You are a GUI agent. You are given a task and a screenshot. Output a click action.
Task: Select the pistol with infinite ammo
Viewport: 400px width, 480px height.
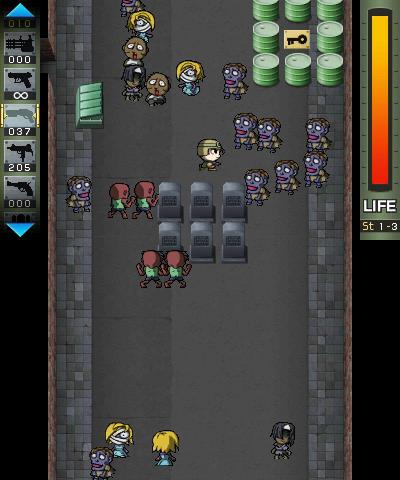20,84
